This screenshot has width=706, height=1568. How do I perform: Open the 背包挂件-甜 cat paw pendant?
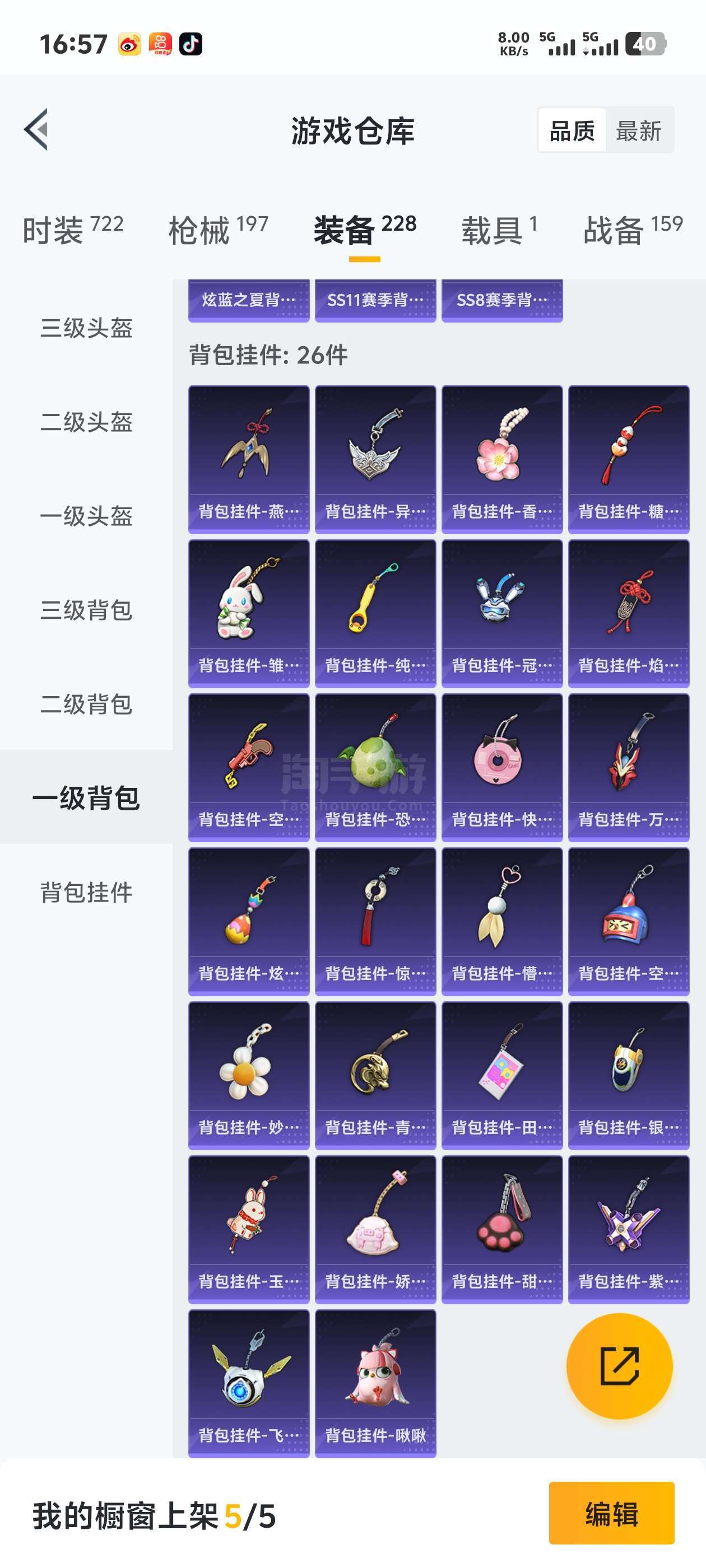502,1230
